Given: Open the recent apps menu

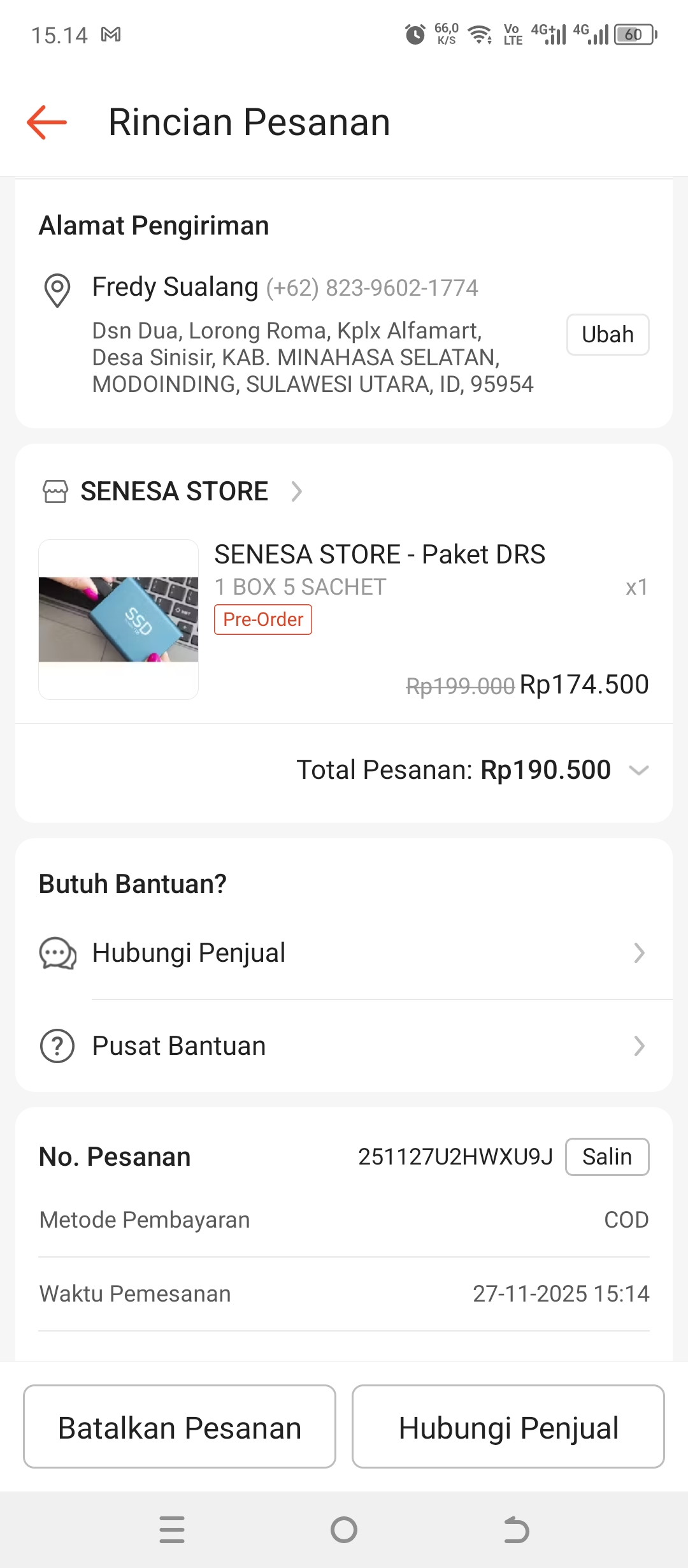Looking at the screenshot, I should pyautogui.click(x=172, y=1530).
